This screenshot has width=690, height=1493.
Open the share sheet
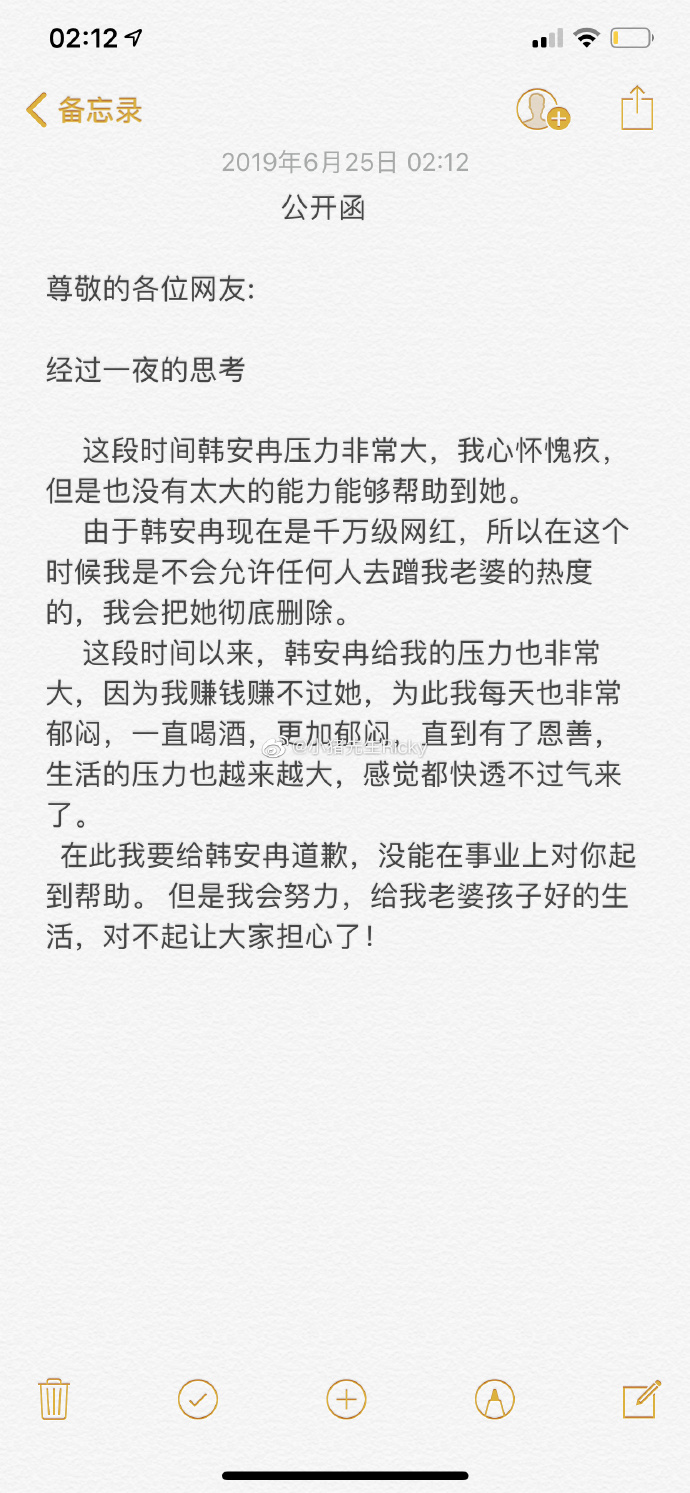coord(637,108)
